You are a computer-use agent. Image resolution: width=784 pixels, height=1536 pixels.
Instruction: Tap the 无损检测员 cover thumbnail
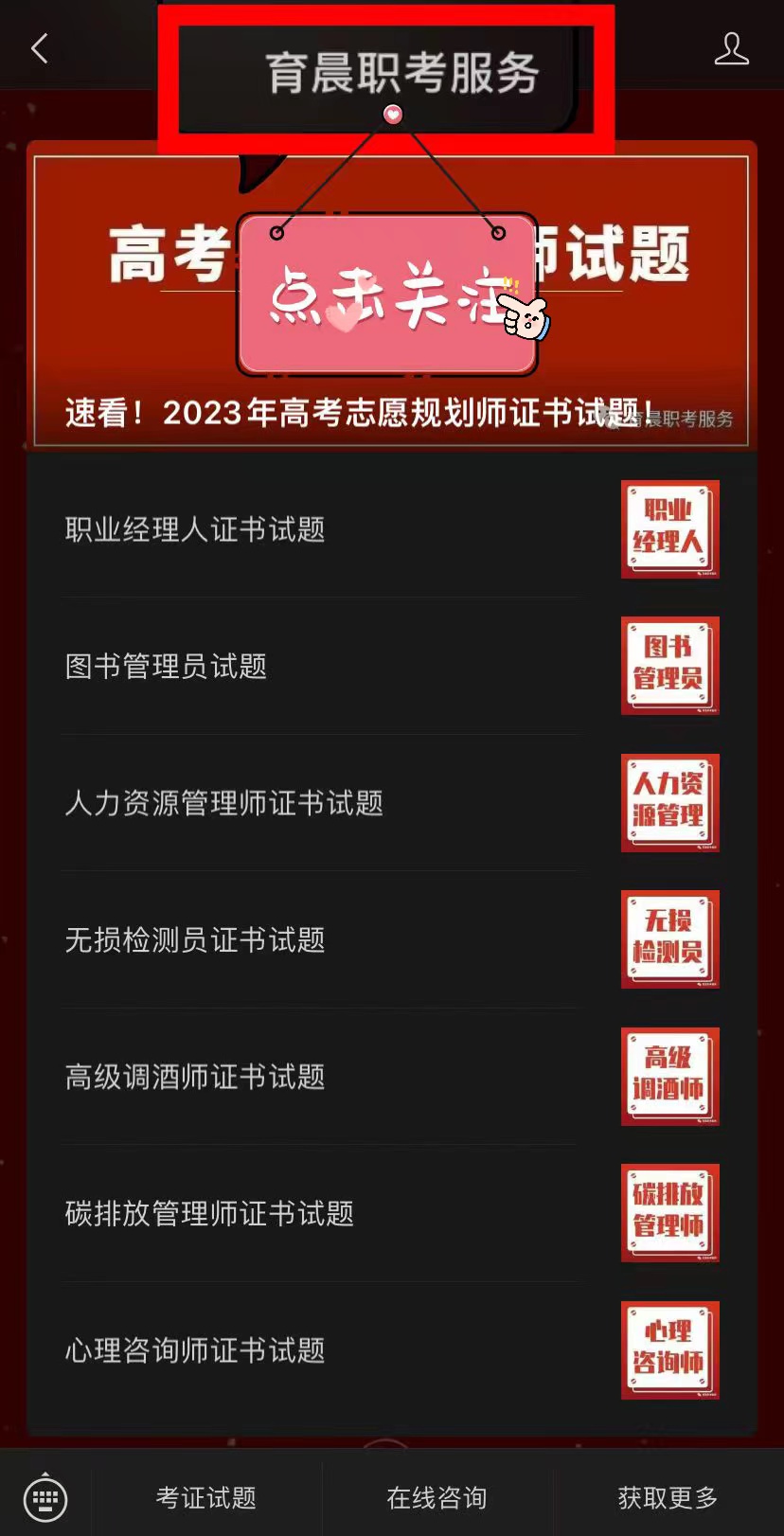point(669,939)
